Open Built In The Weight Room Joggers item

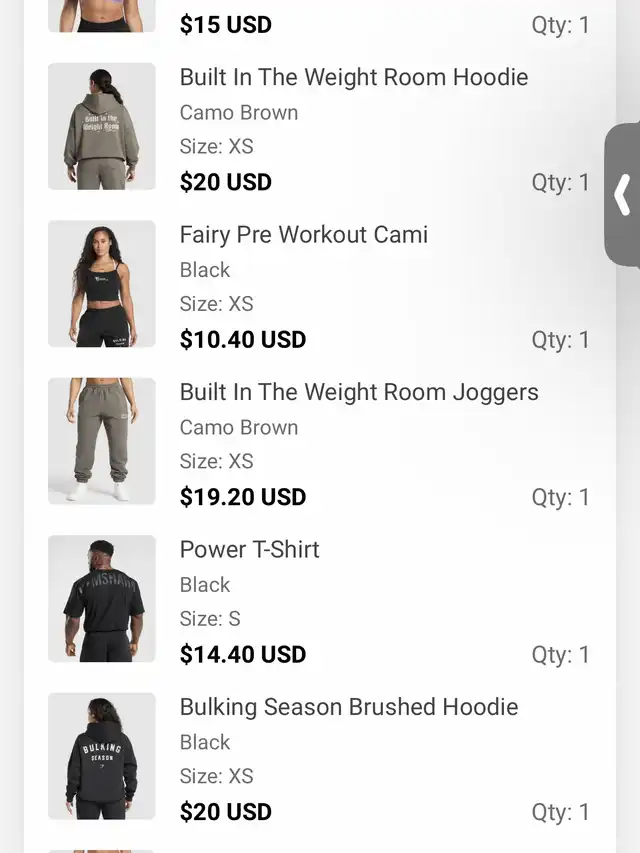[358, 392]
